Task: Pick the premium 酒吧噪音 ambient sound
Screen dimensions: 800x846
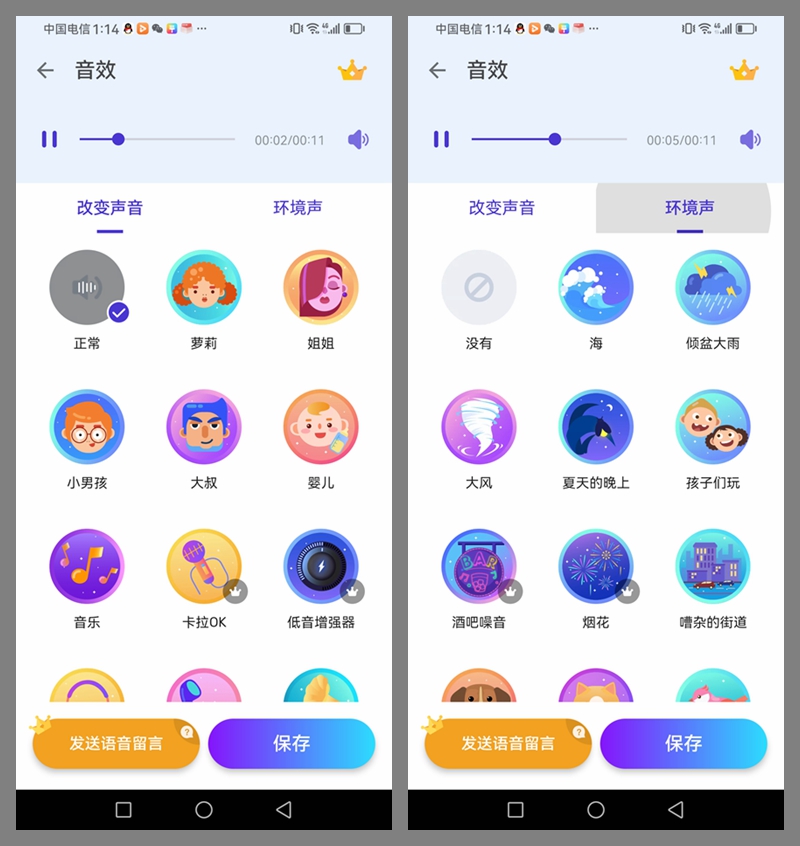Action: click(479, 567)
